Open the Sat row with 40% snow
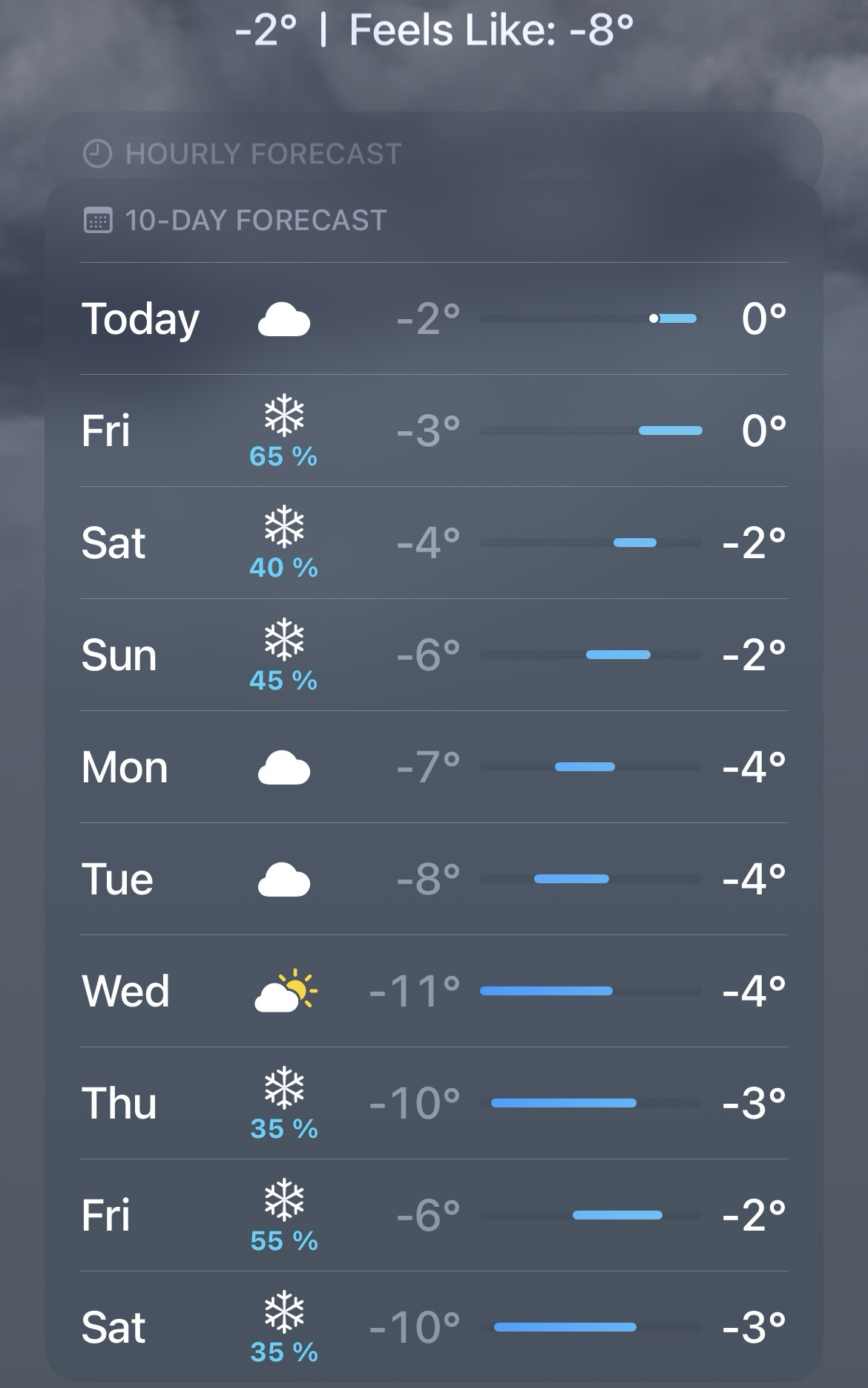The height and width of the screenshot is (1388, 868). point(433,543)
